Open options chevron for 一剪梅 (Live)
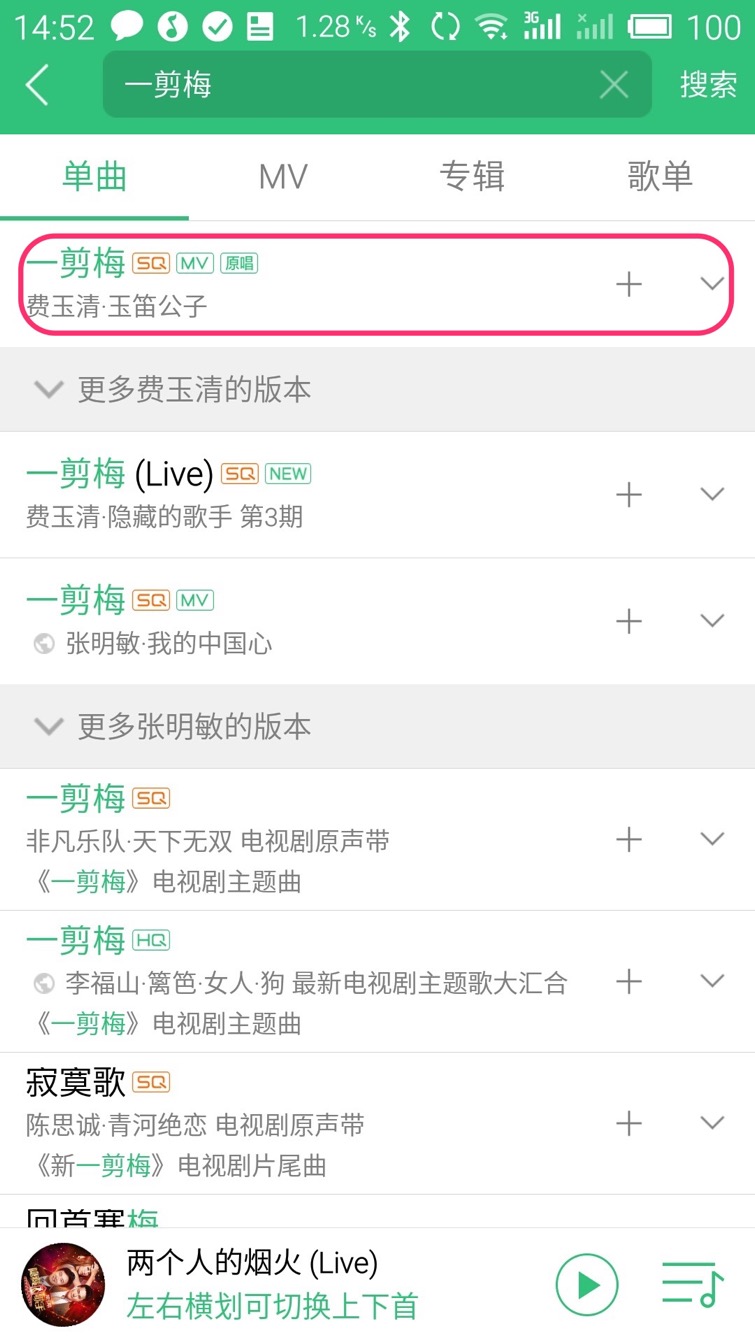The image size is (755, 1343). pyautogui.click(x=712, y=494)
